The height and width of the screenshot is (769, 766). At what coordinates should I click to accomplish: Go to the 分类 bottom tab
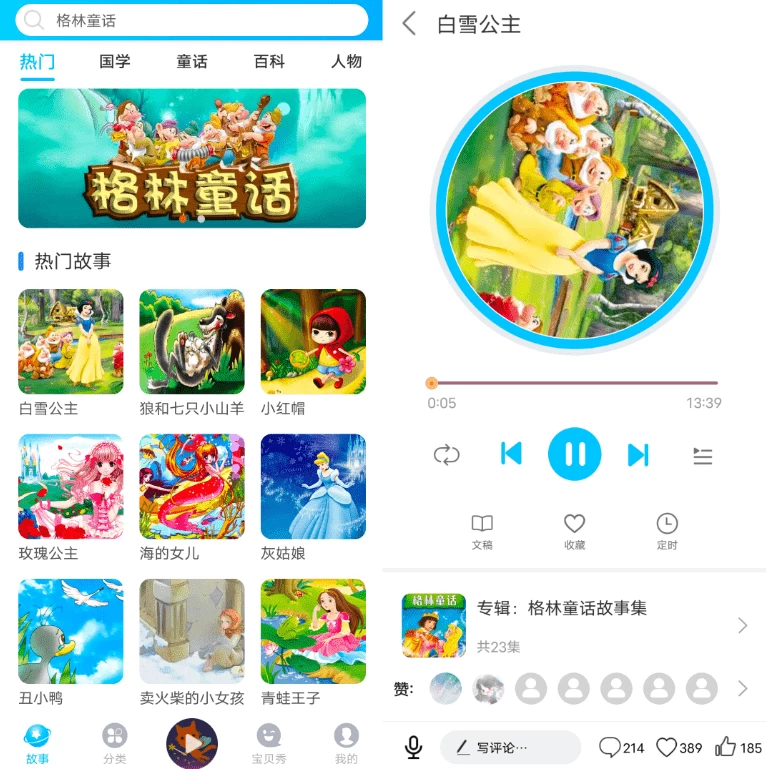115,744
